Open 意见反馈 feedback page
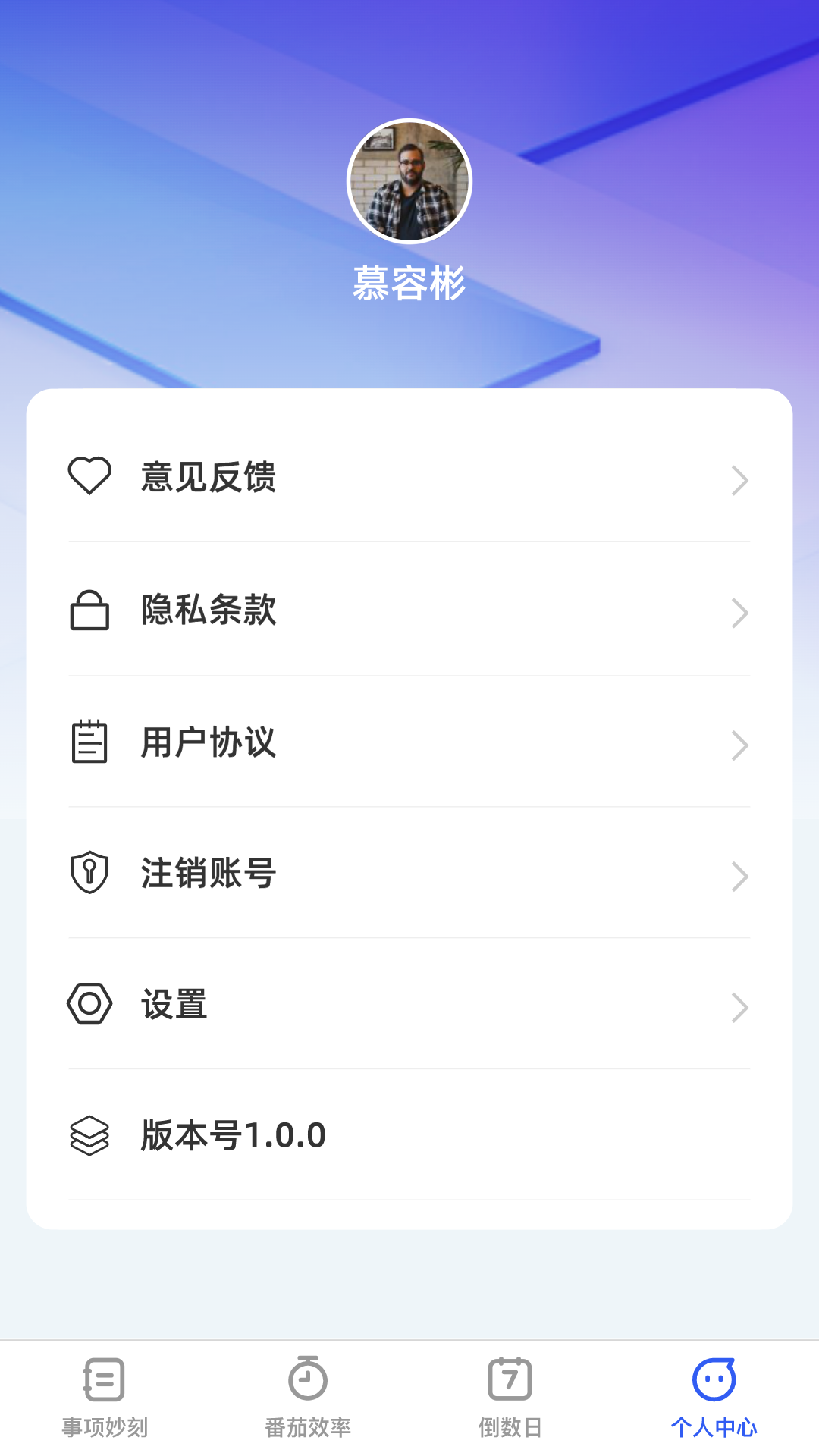The width and height of the screenshot is (819, 1456). pos(409,478)
